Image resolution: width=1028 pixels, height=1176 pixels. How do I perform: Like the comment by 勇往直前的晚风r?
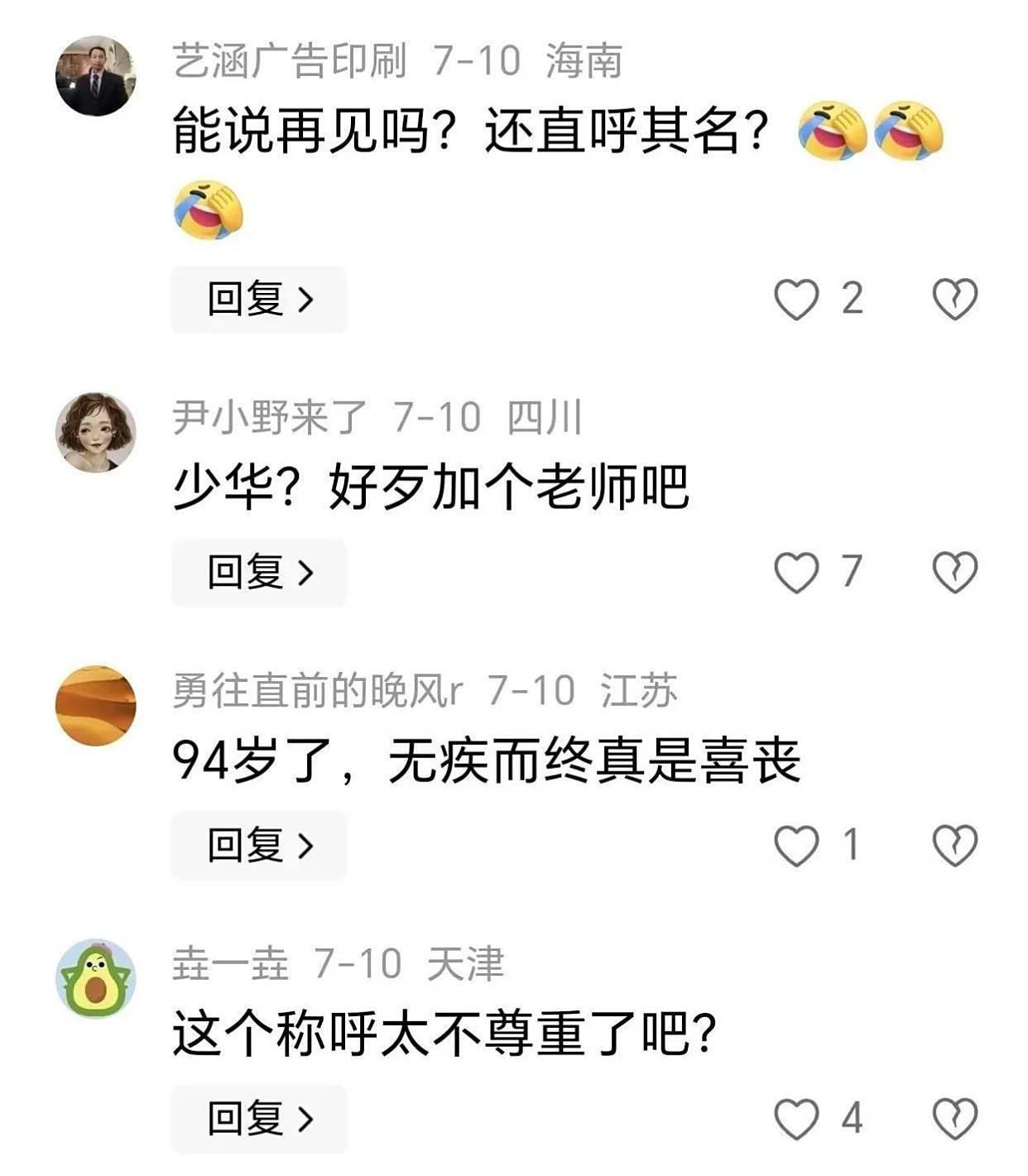coord(796,845)
